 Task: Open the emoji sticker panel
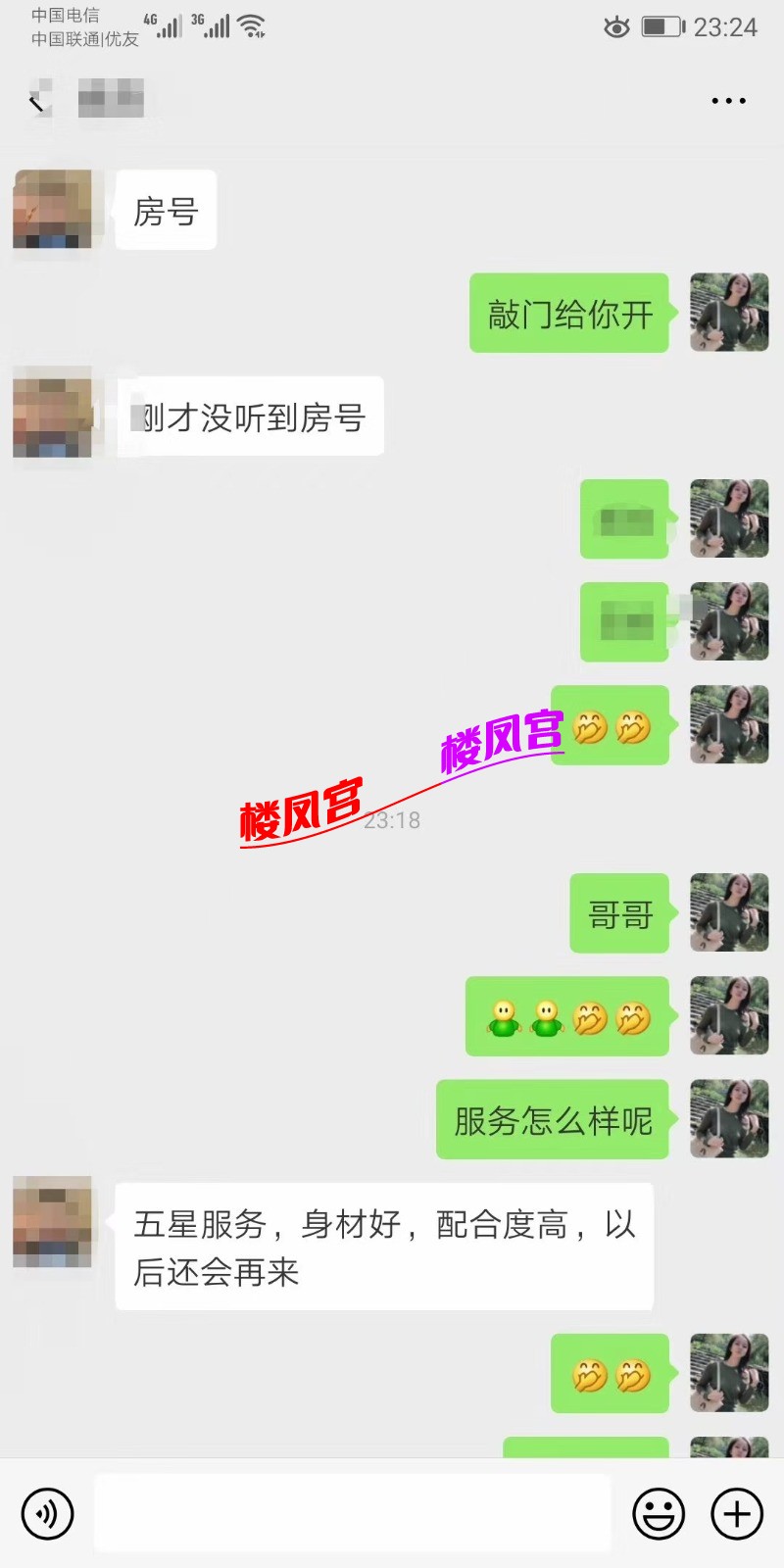point(659,1514)
